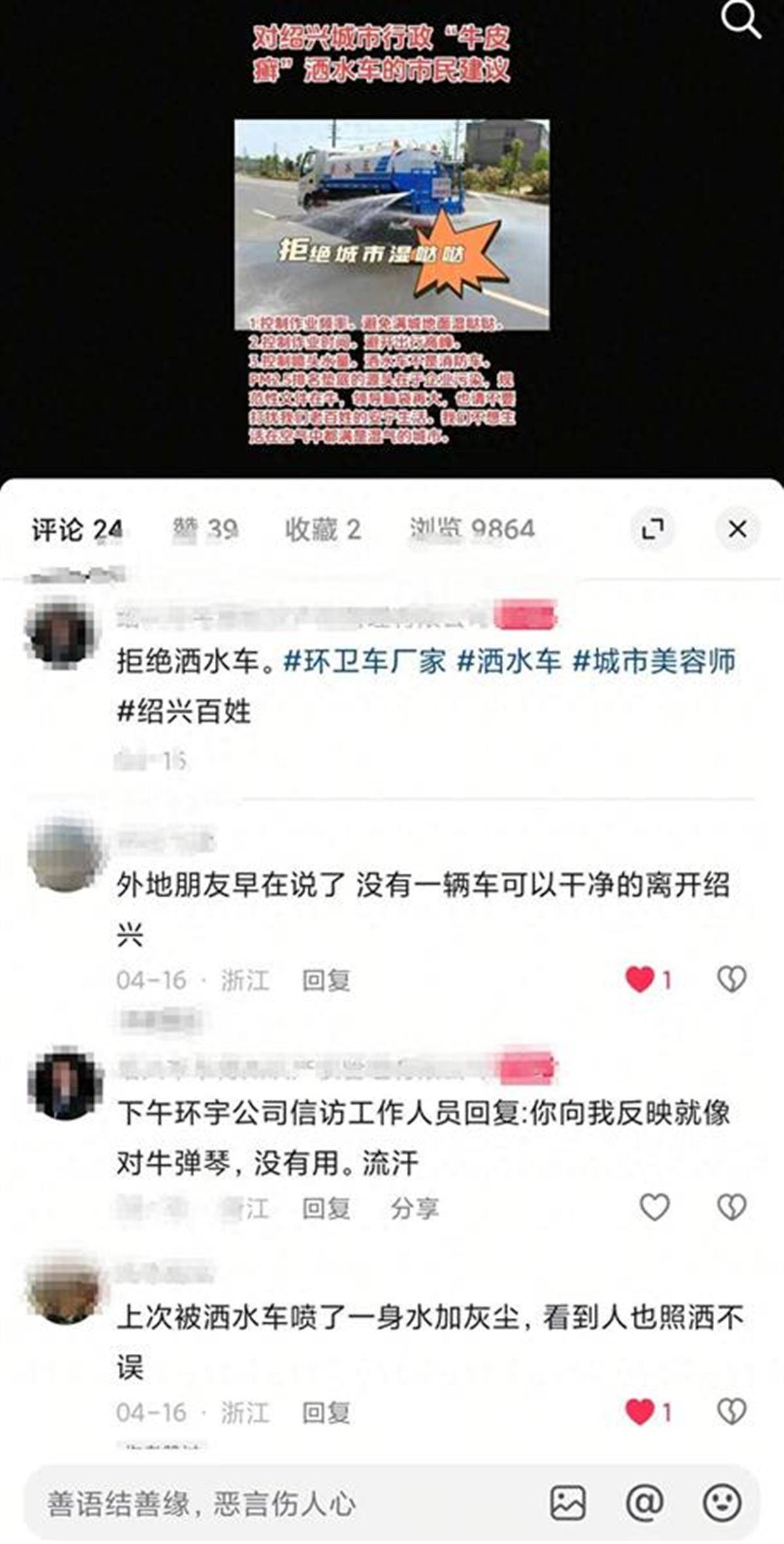Switch to the 收藏 2 tab
784x1544 pixels.
323,529
